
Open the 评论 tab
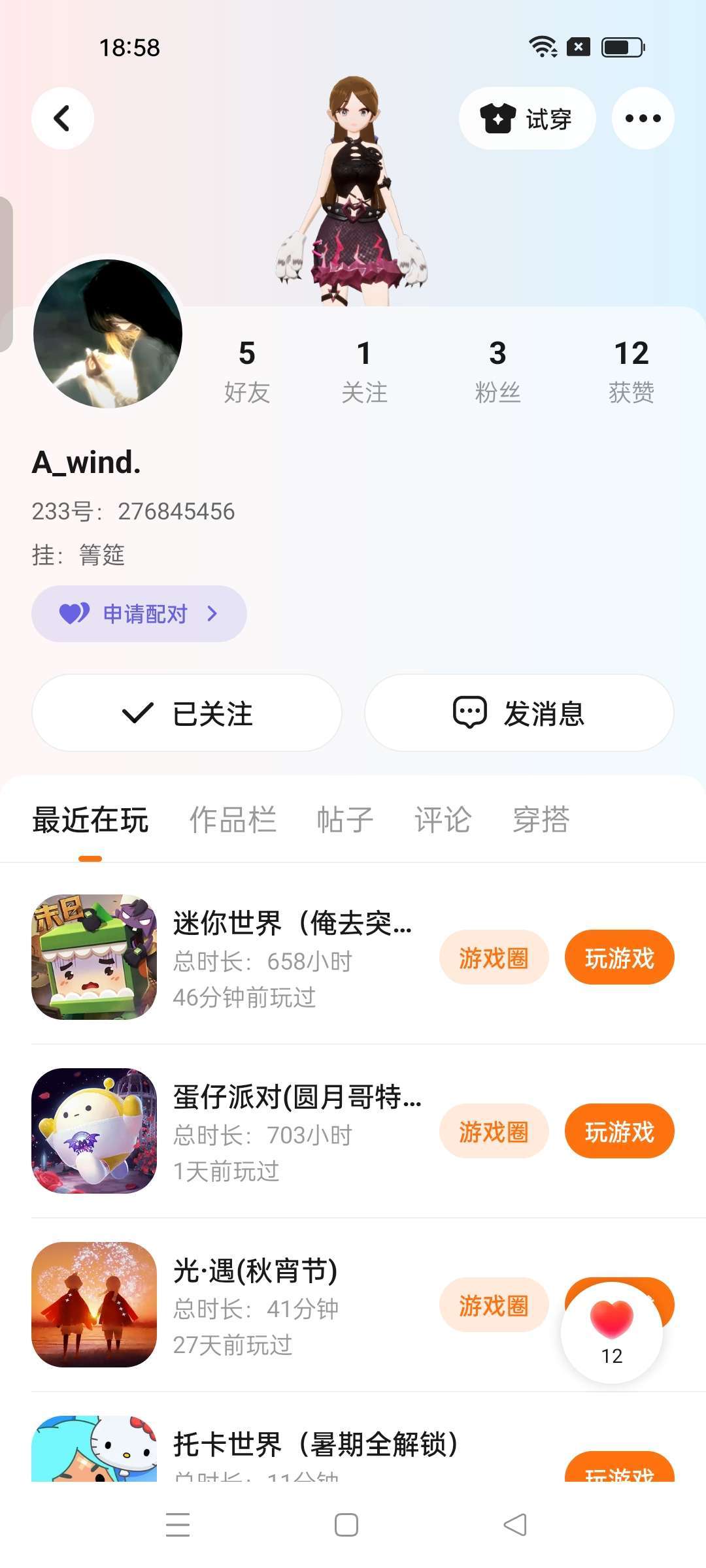tap(443, 819)
